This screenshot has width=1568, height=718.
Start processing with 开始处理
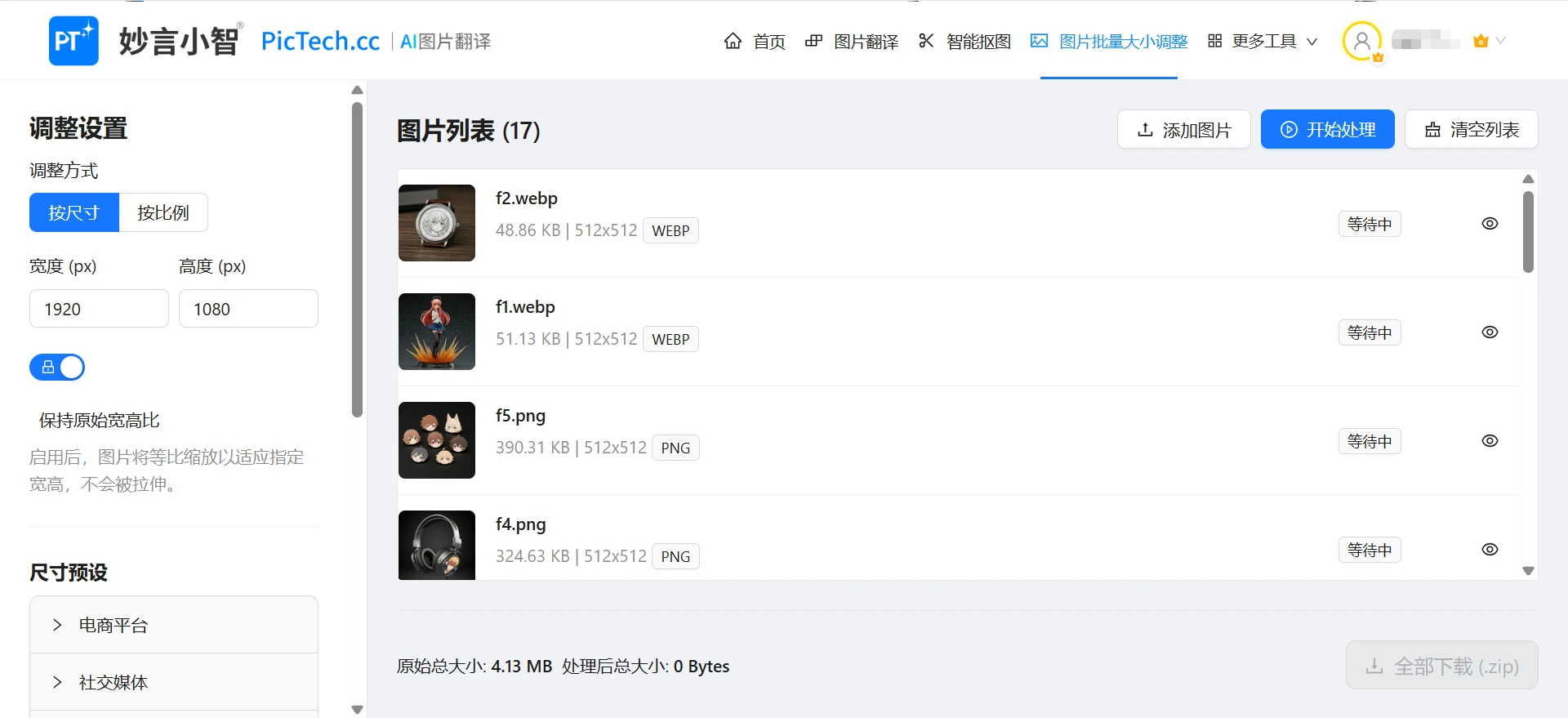coord(1327,130)
